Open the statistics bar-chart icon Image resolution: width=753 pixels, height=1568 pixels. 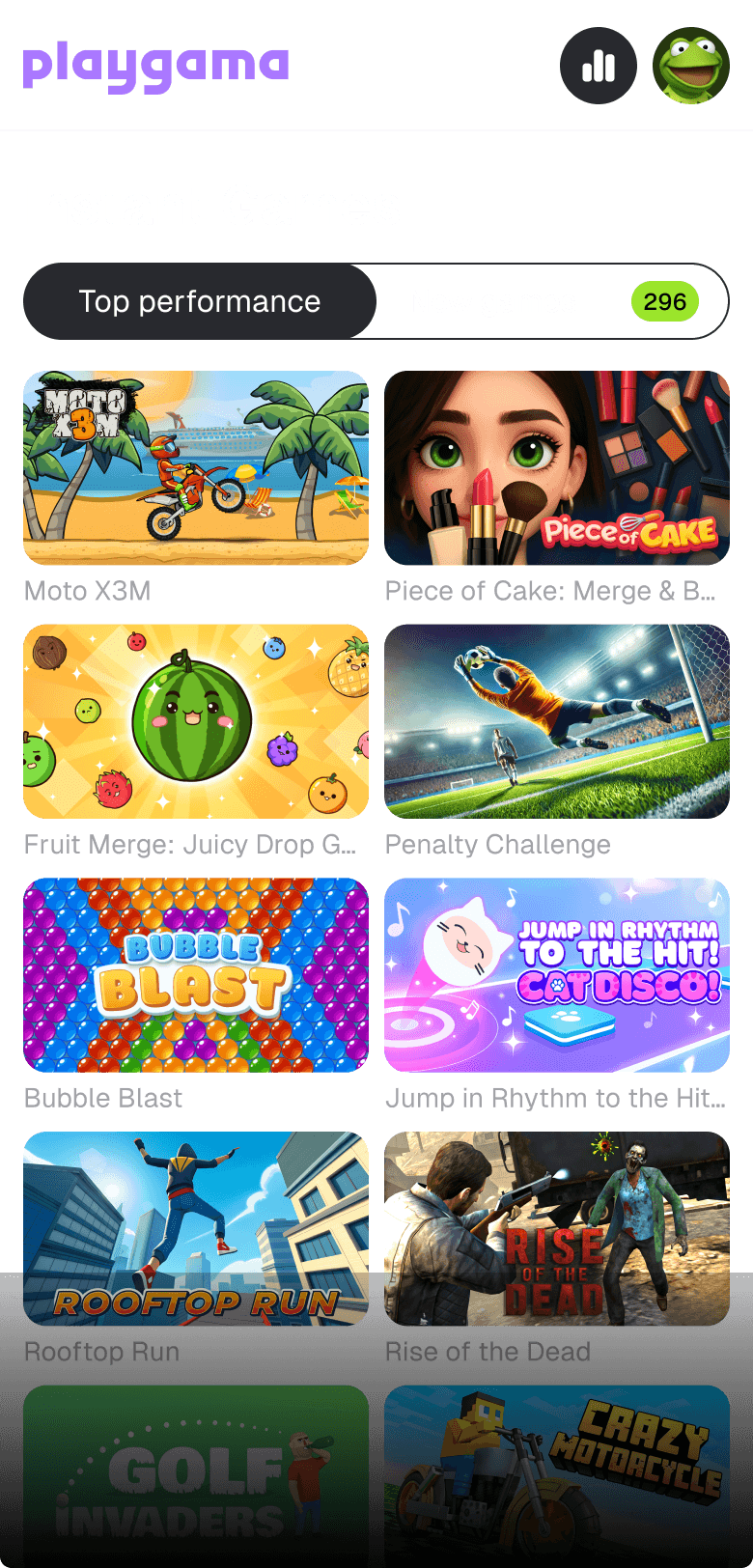(x=599, y=65)
